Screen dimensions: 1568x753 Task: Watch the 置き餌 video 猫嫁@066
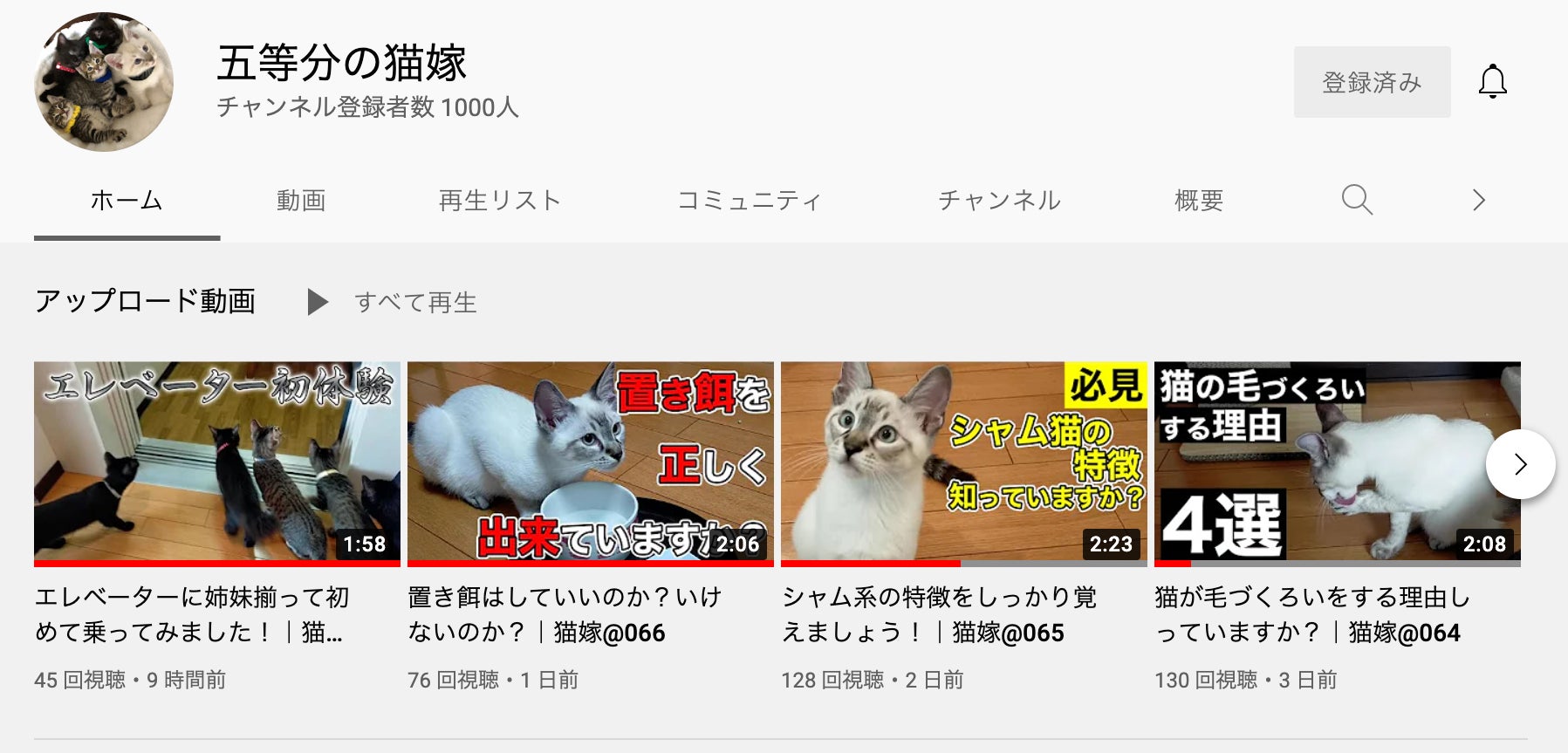coord(590,462)
